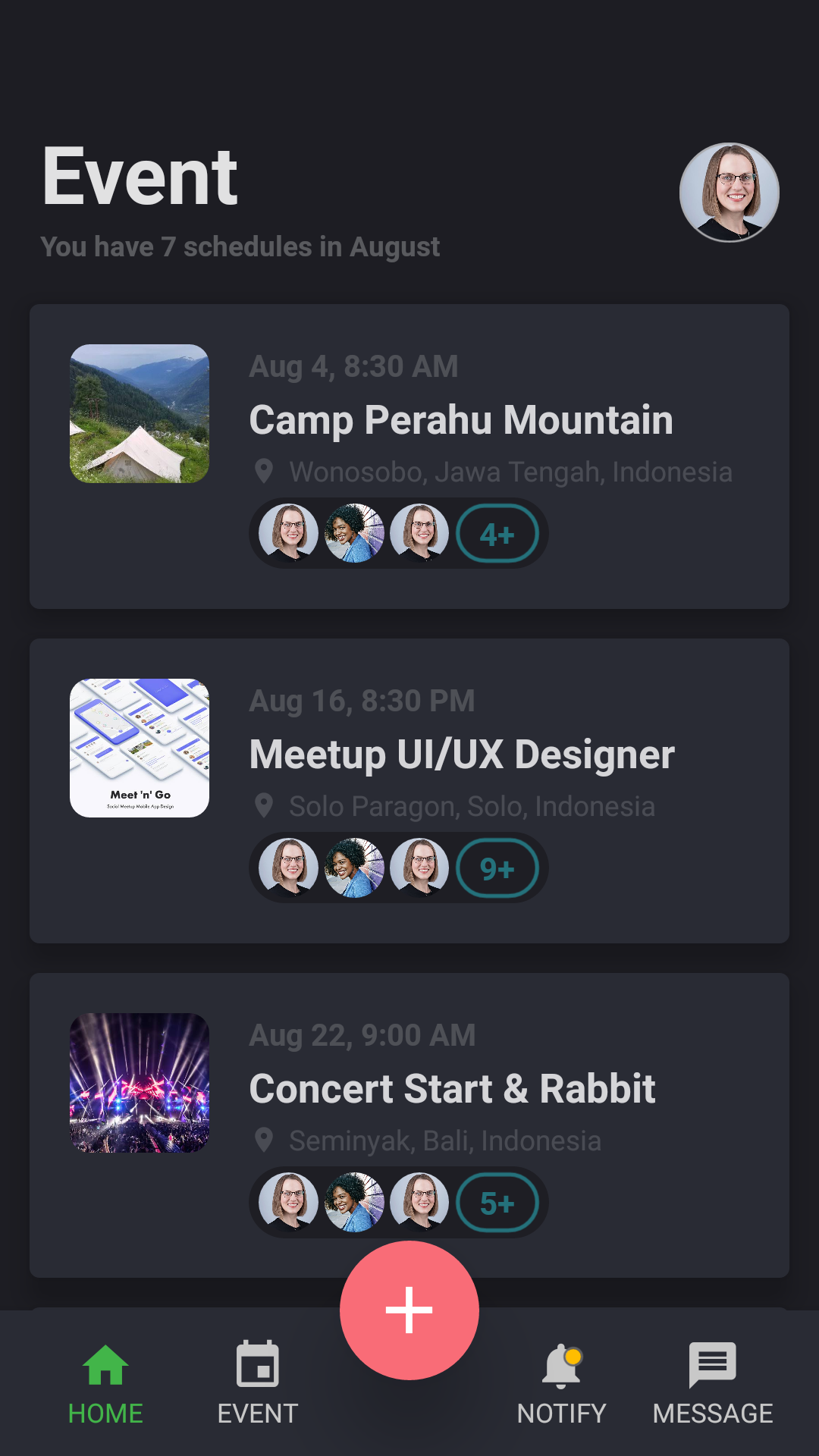The image size is (819, 1456).
Task: Open the profile avatar at top right
Action: click(x=730, y=193)
